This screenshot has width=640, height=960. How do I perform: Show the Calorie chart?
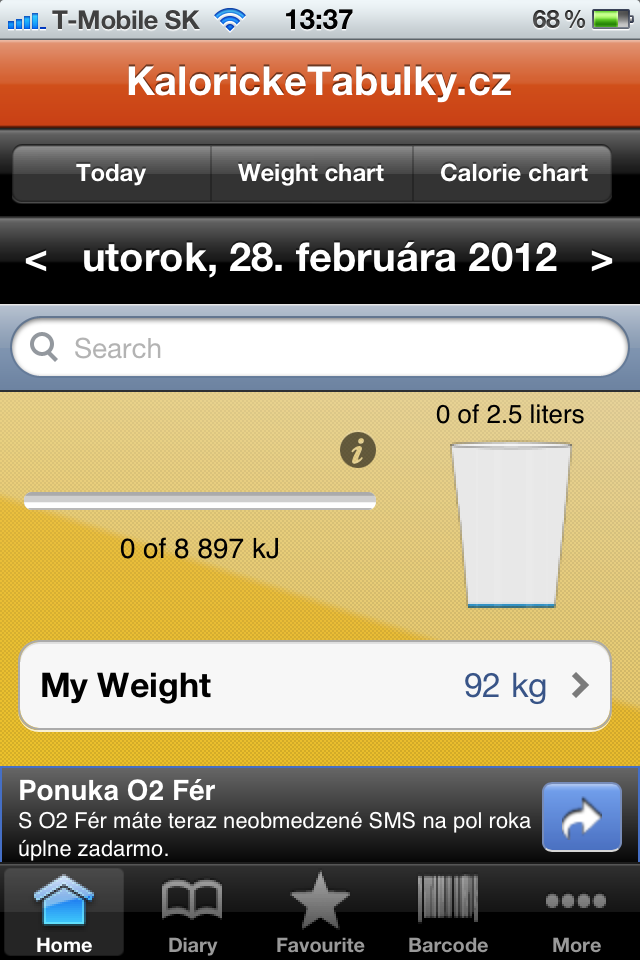pyautogui.click(x=513, y=174)
